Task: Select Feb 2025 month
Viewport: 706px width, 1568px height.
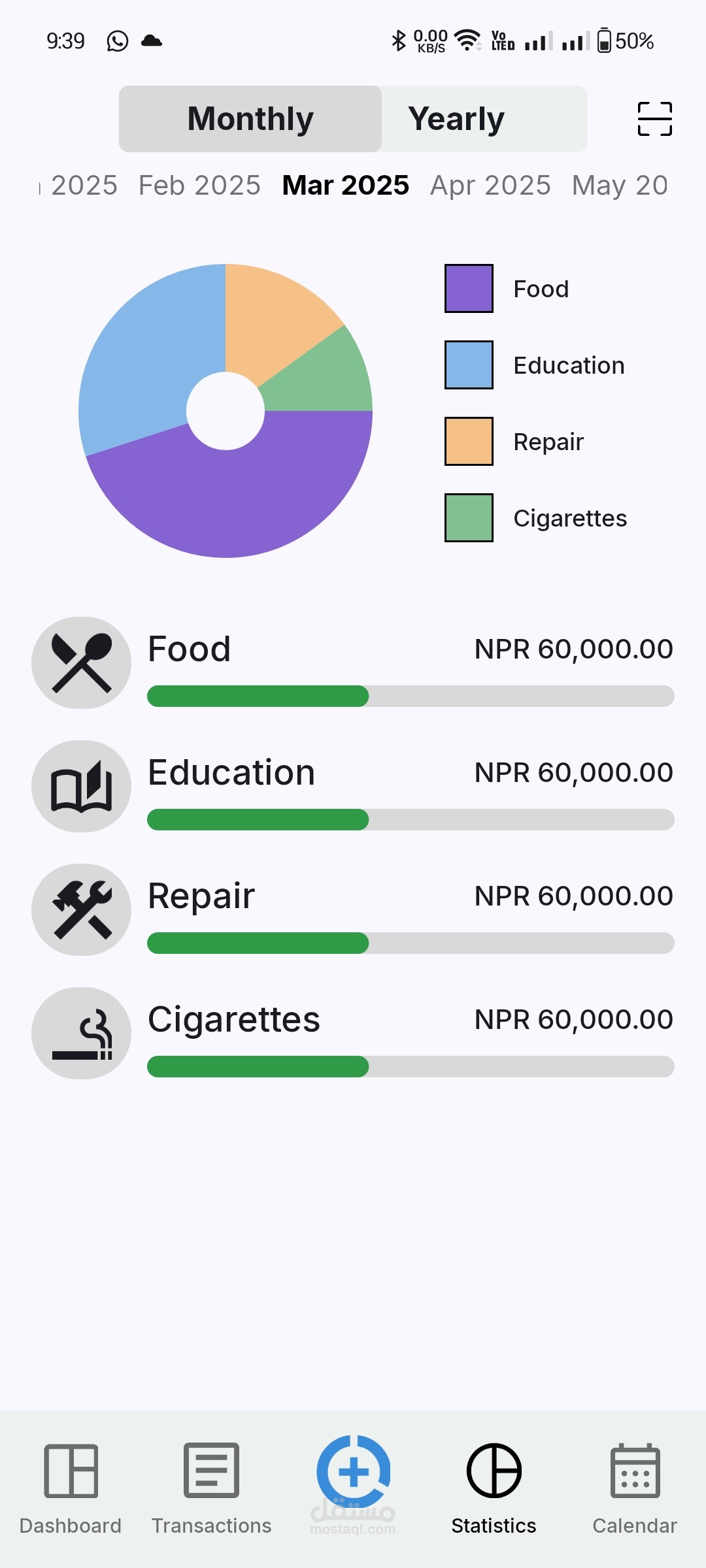Action: [199, 186]
